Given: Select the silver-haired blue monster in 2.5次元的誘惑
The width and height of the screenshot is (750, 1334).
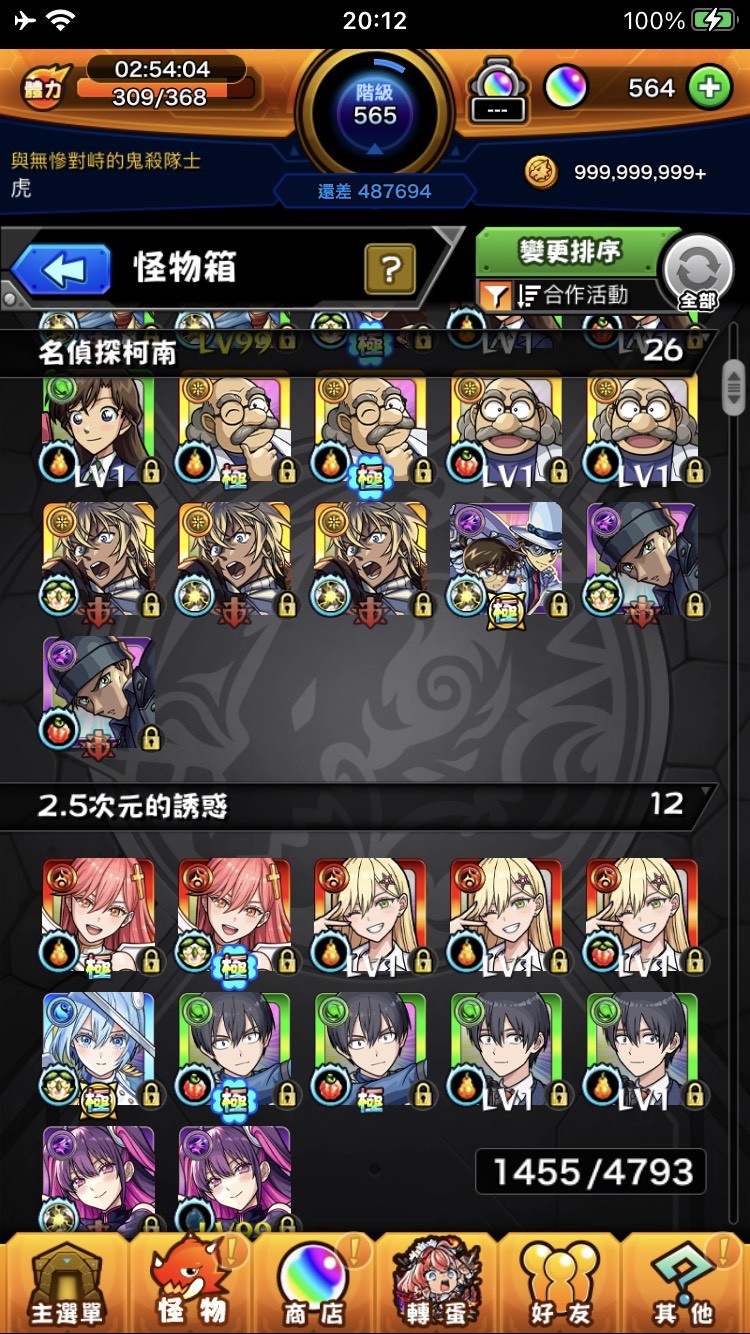Looking at the screenshot, I should (98, 1048).
